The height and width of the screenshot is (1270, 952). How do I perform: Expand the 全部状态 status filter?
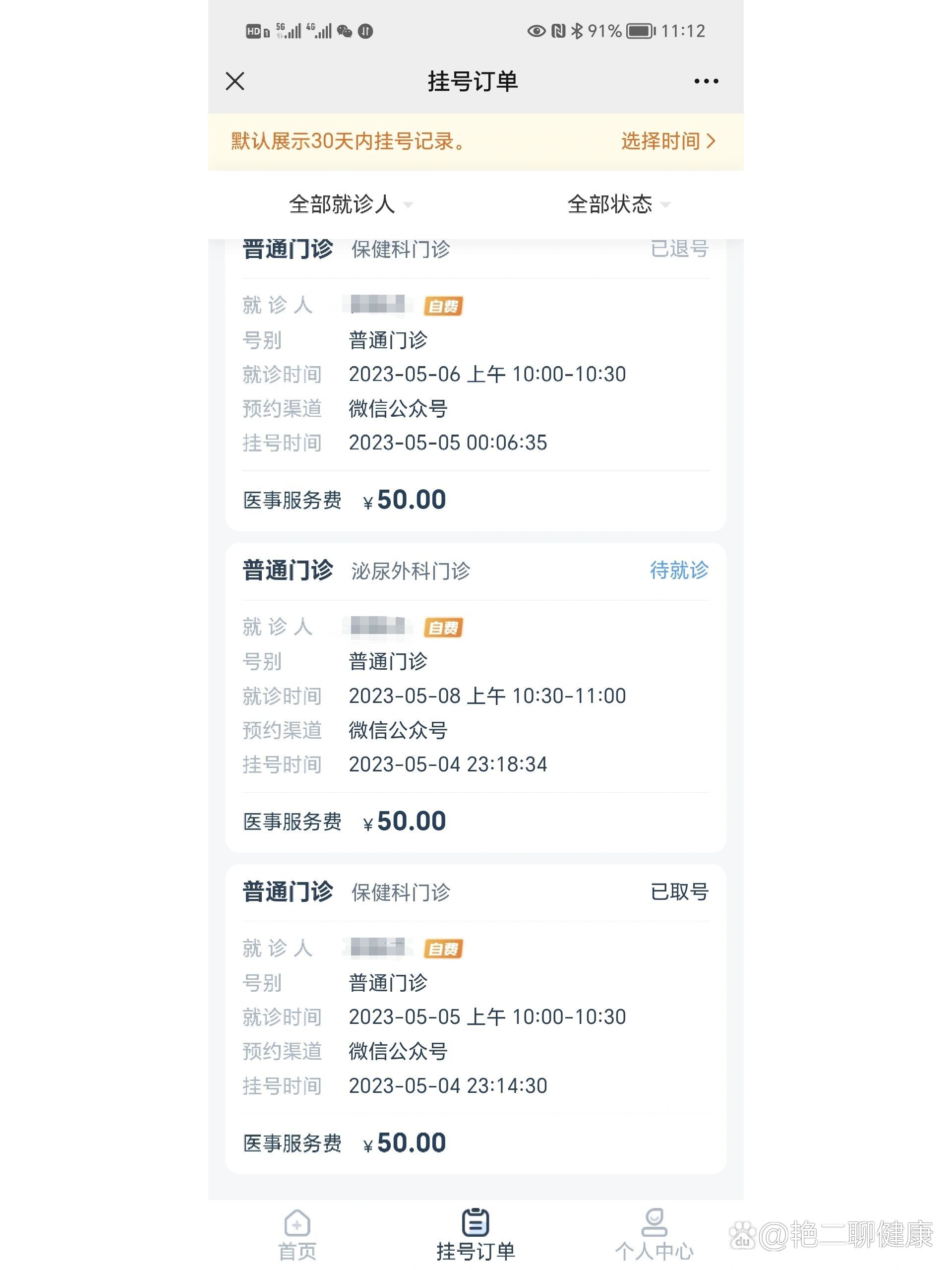pyautogui.click(x=617, y=204)
